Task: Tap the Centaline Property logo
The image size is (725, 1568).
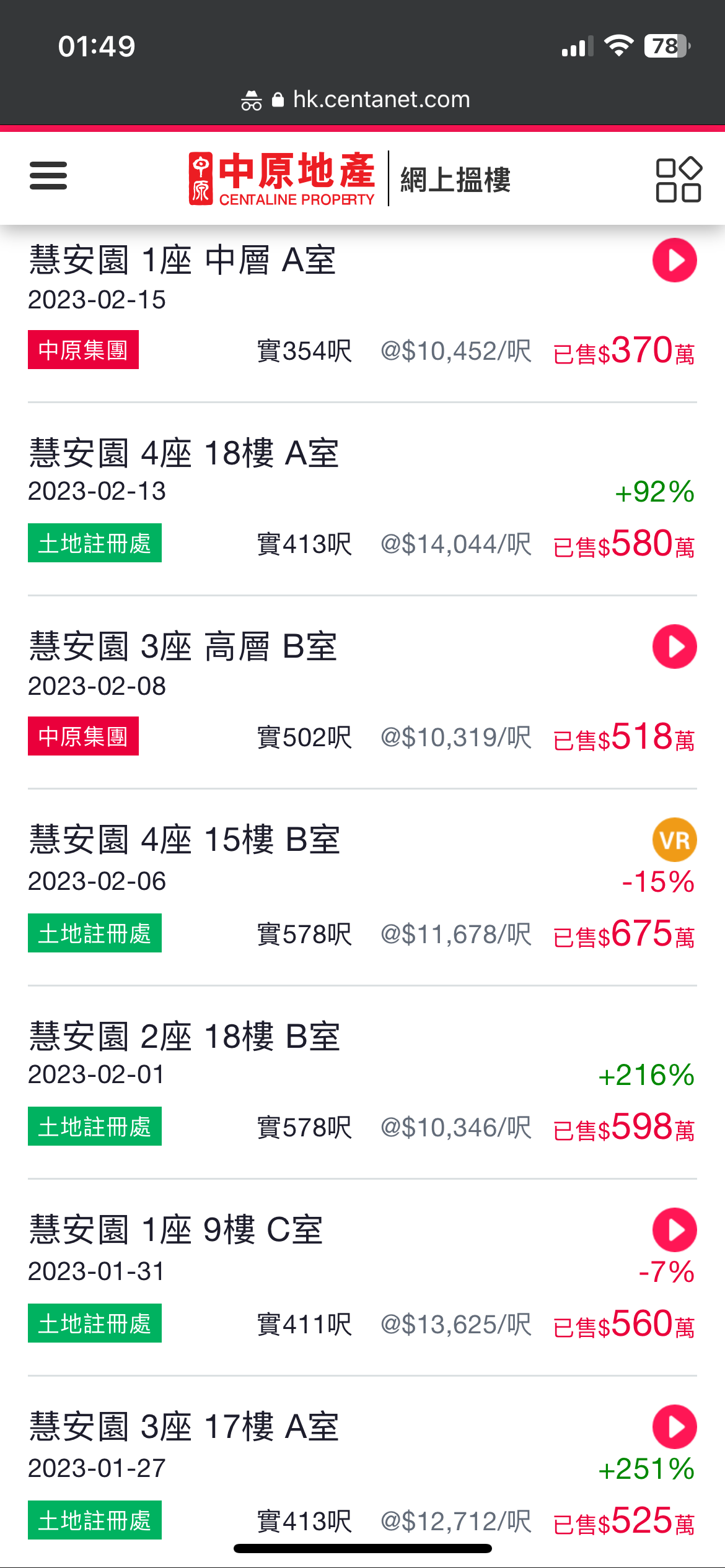Action: 282,178
